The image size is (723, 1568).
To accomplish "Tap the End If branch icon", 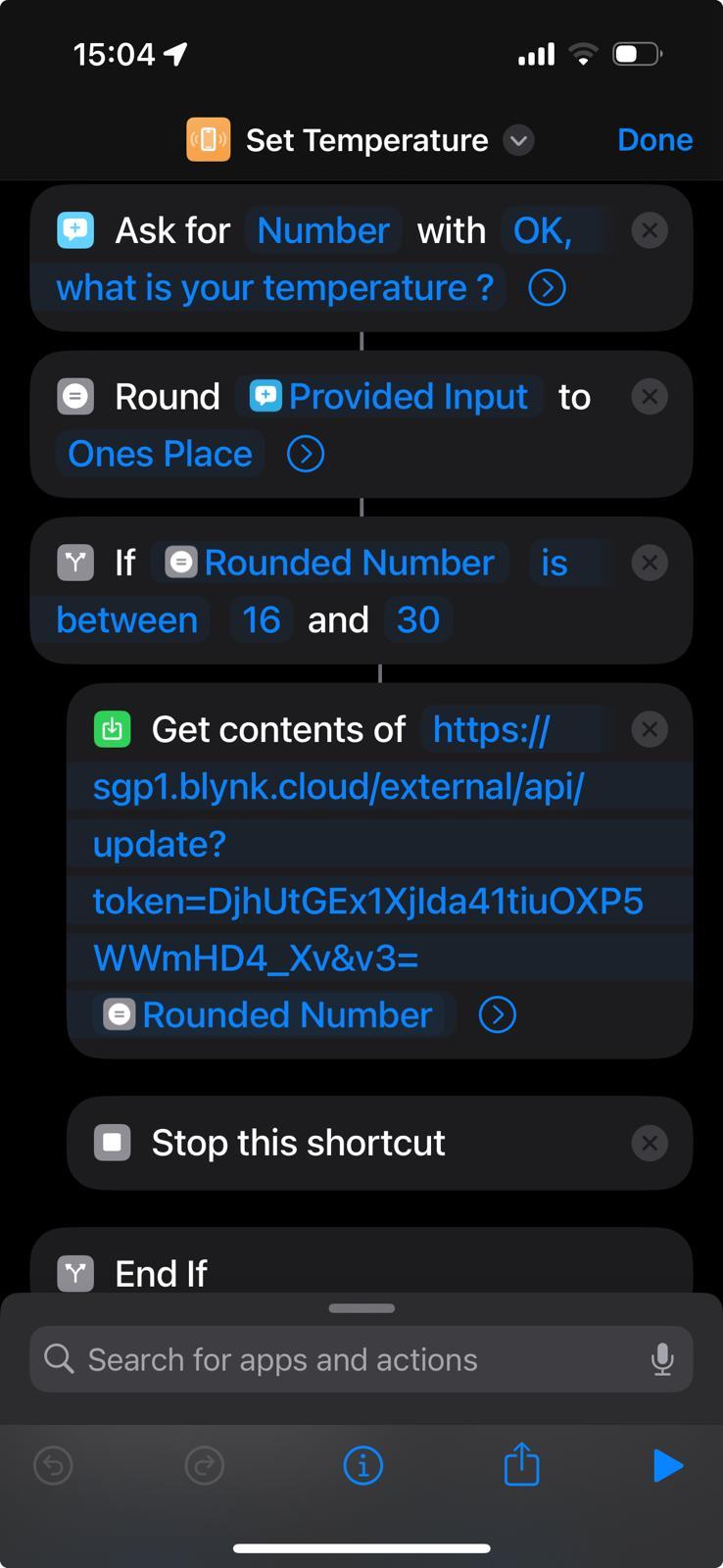I will point(74,1273).
